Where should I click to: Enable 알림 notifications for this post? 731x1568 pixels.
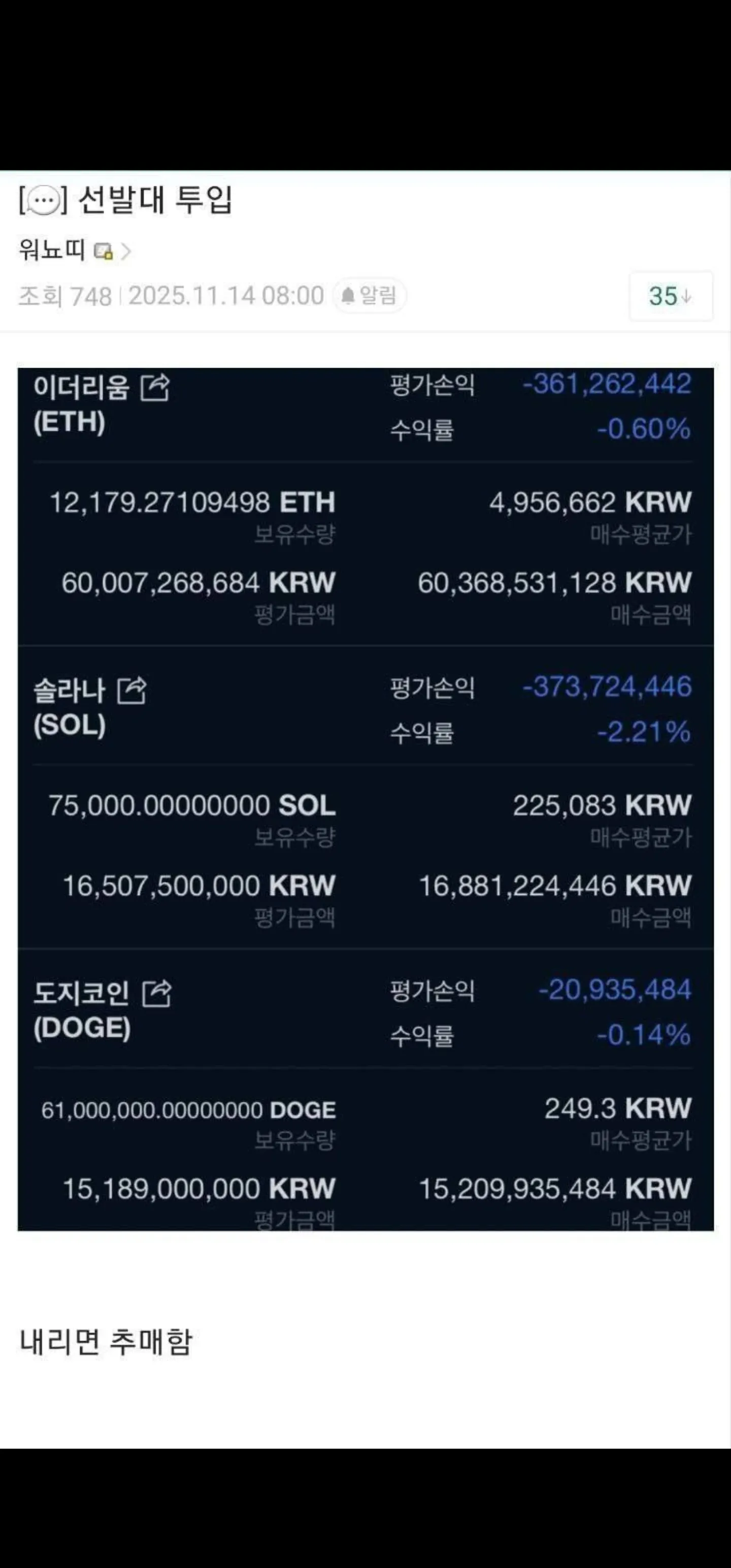(370, 297)
